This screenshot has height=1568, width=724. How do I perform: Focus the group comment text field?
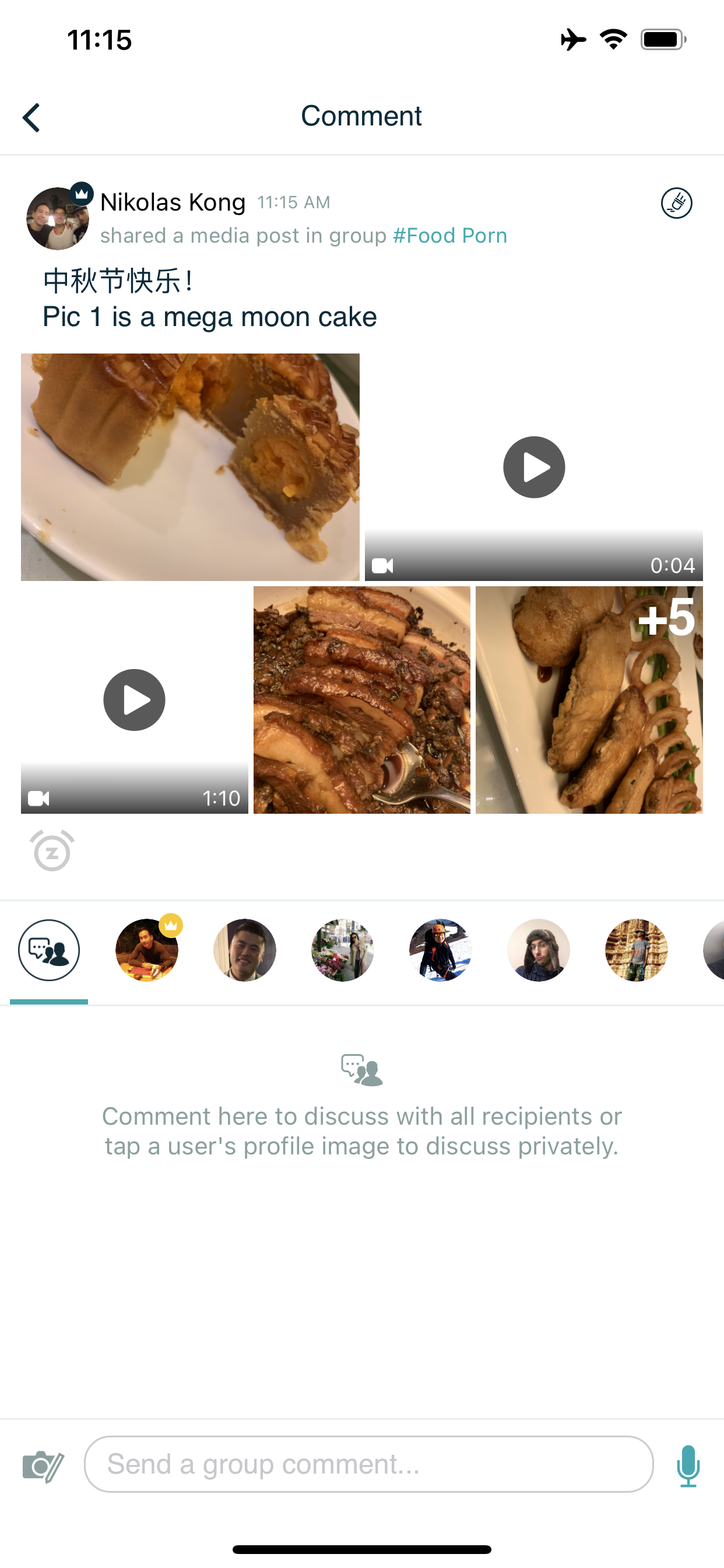[368, 1464]
